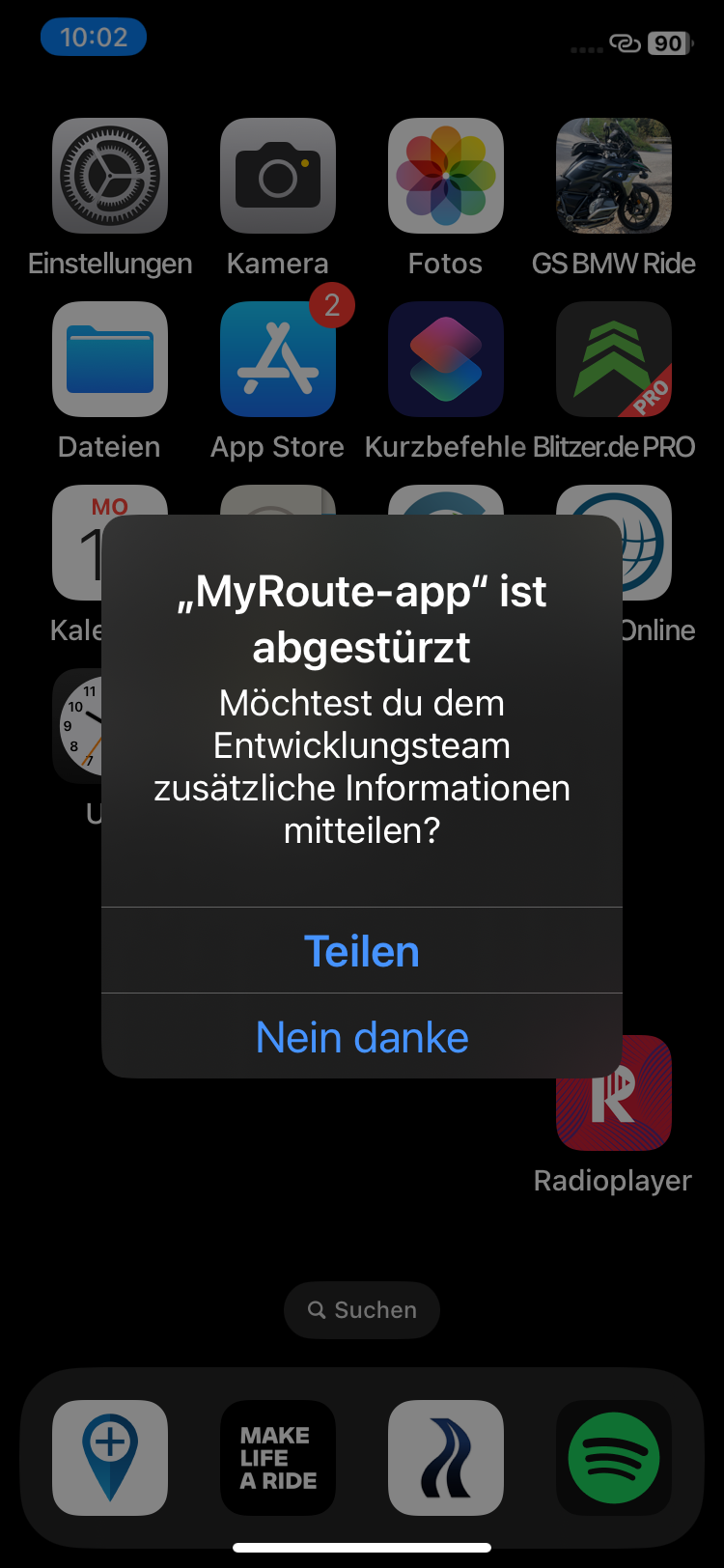Screen dimensions: 724x1568
Task: Tap Teilen to share crash information
Action: (362, 951)
